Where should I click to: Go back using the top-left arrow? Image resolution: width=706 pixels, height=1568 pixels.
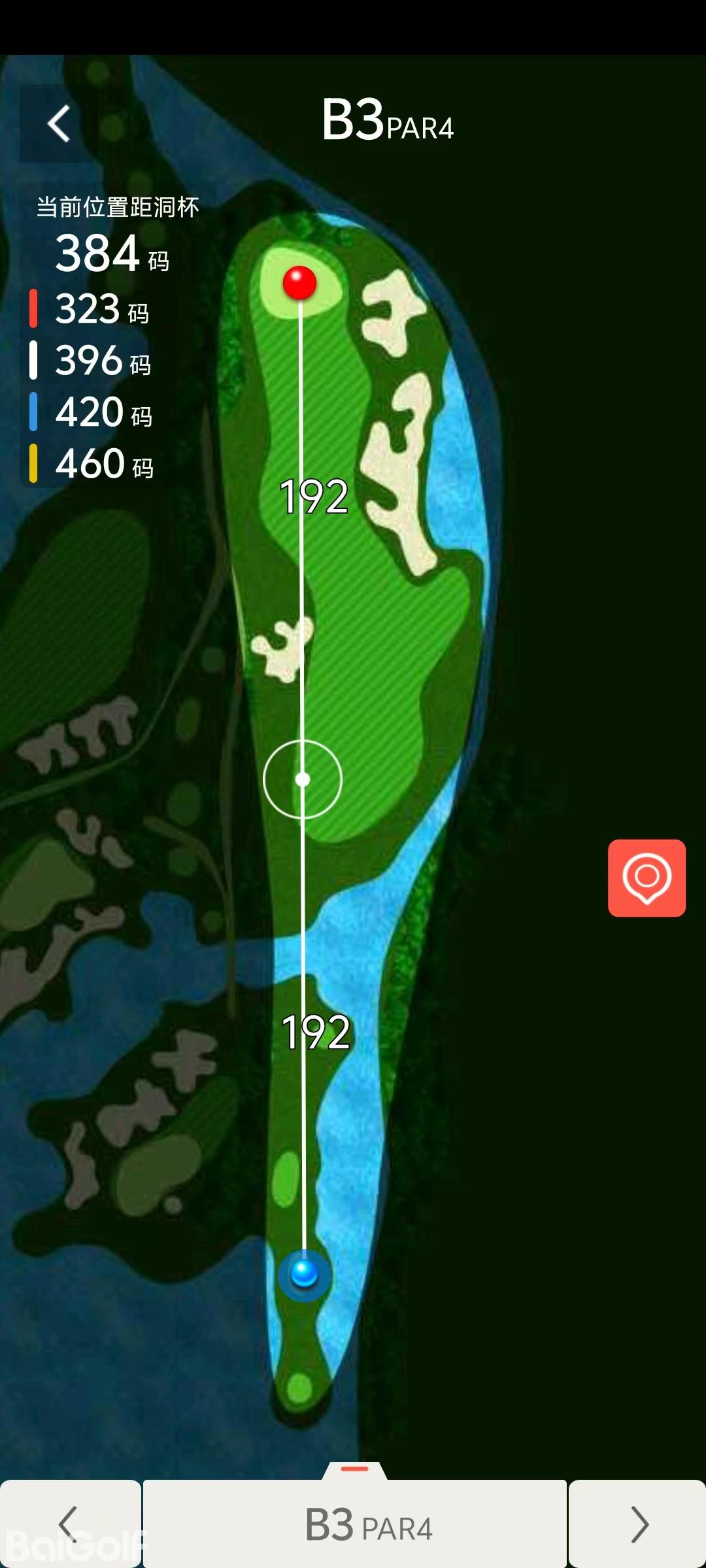58,123
